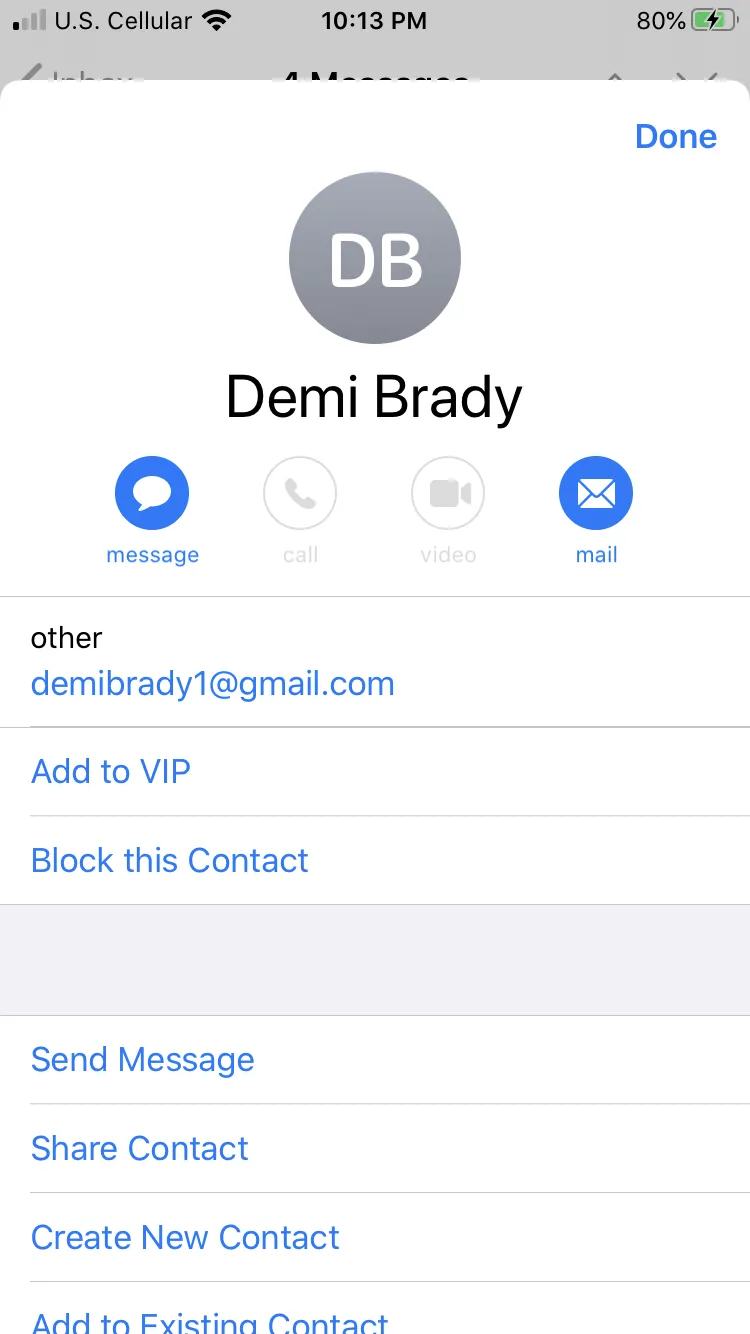Screen dimensions: 750x1334
Task: Tap the blue mail envelope icon
Action: 596,493
